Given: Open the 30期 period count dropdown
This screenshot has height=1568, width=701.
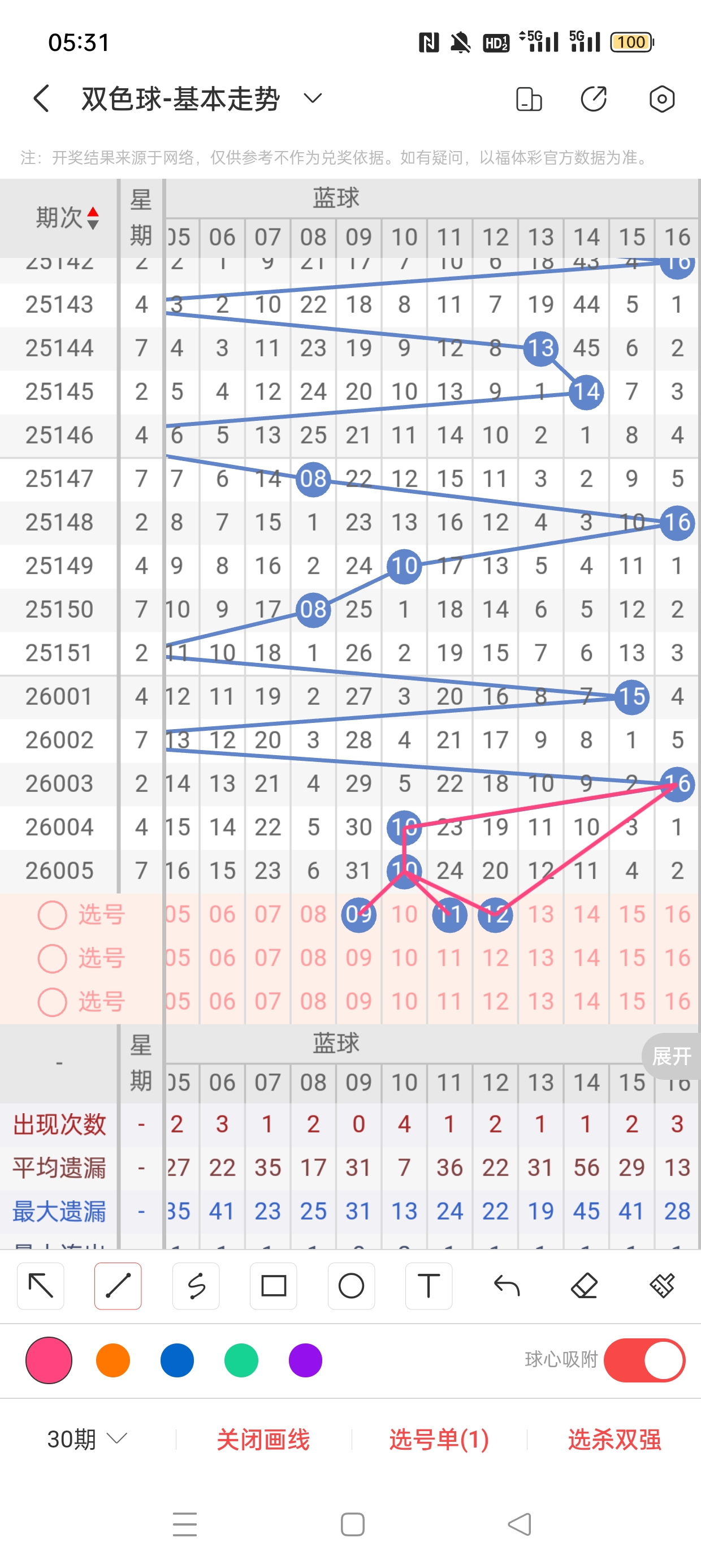Looking at the screenshot, I should click(87, 1439).
